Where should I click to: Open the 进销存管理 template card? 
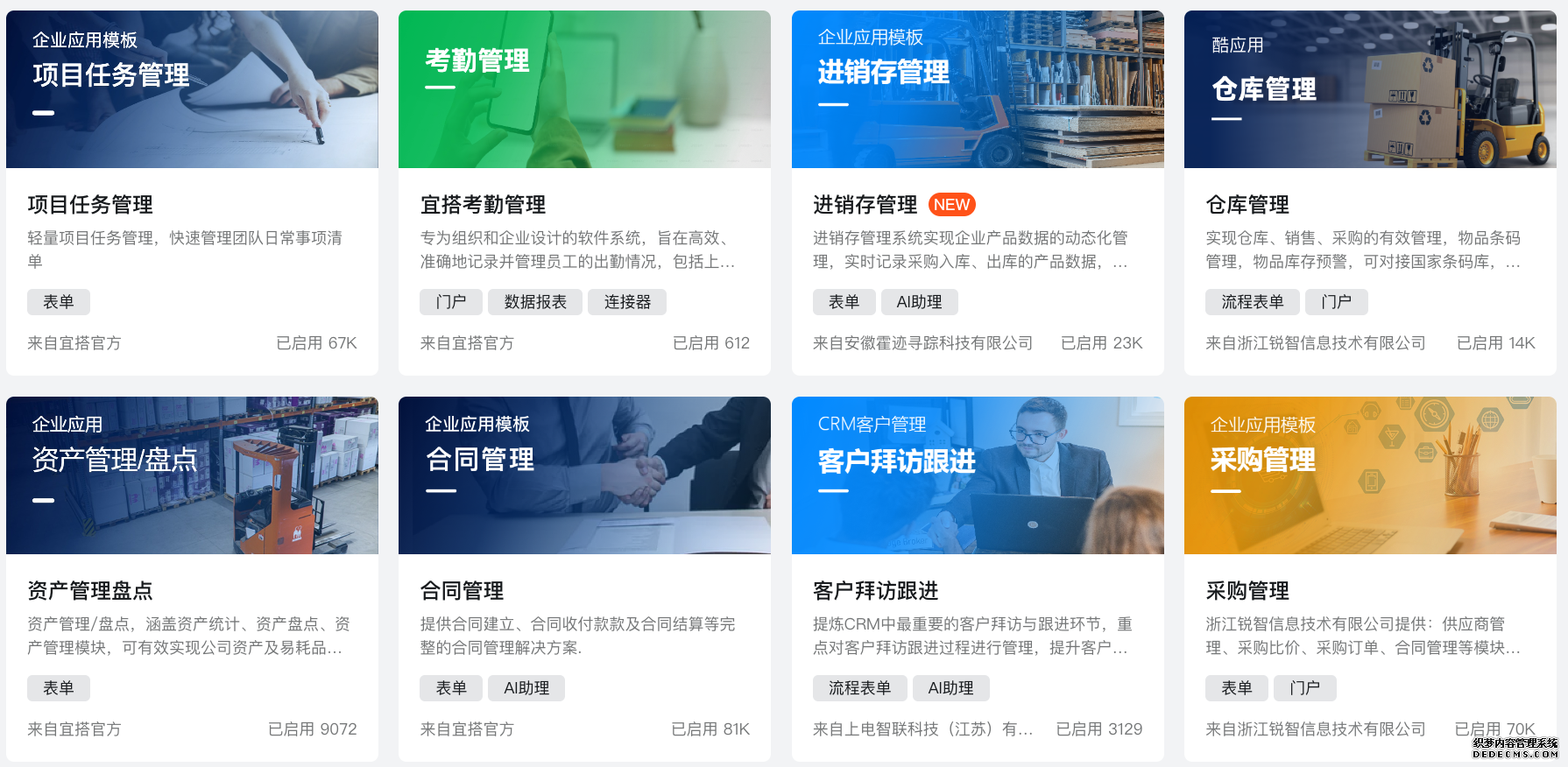865,205
